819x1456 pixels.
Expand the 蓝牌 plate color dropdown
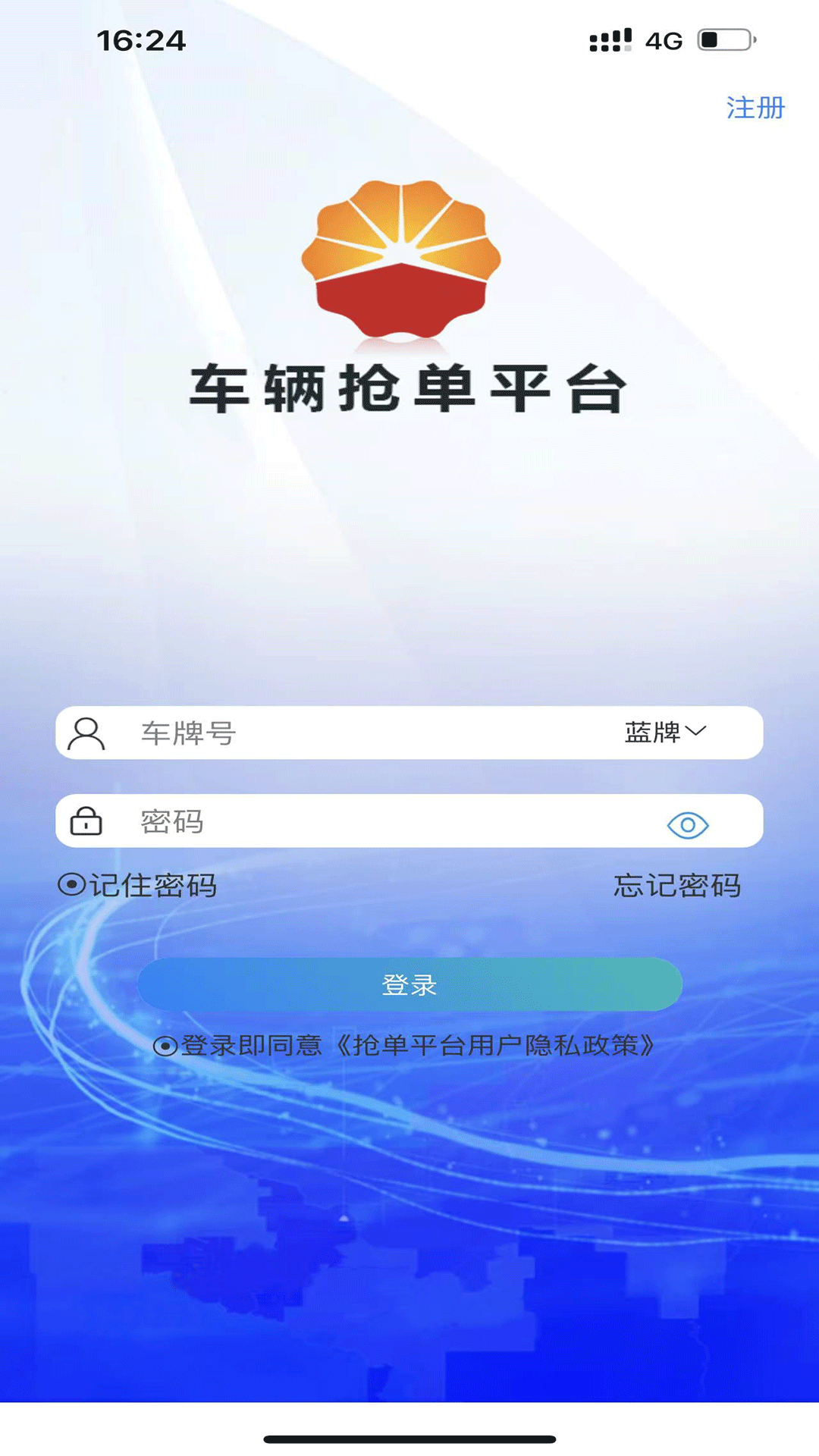(665, 732)
